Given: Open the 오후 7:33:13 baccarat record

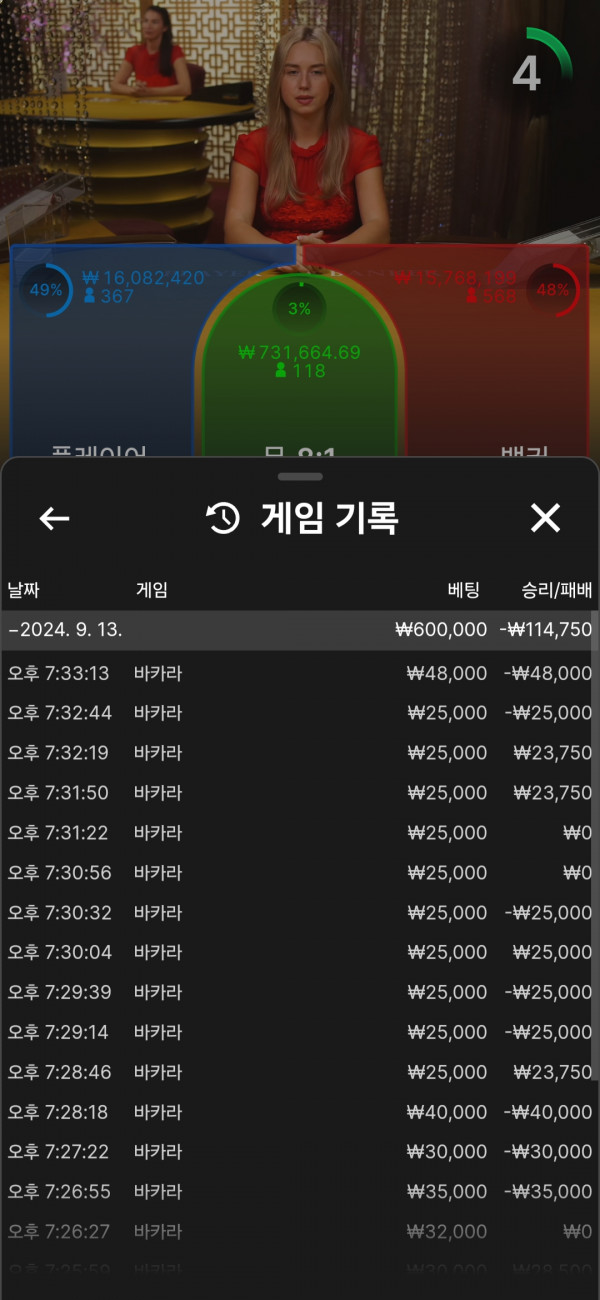Looking at the screenshot, I should coord(300,673).
